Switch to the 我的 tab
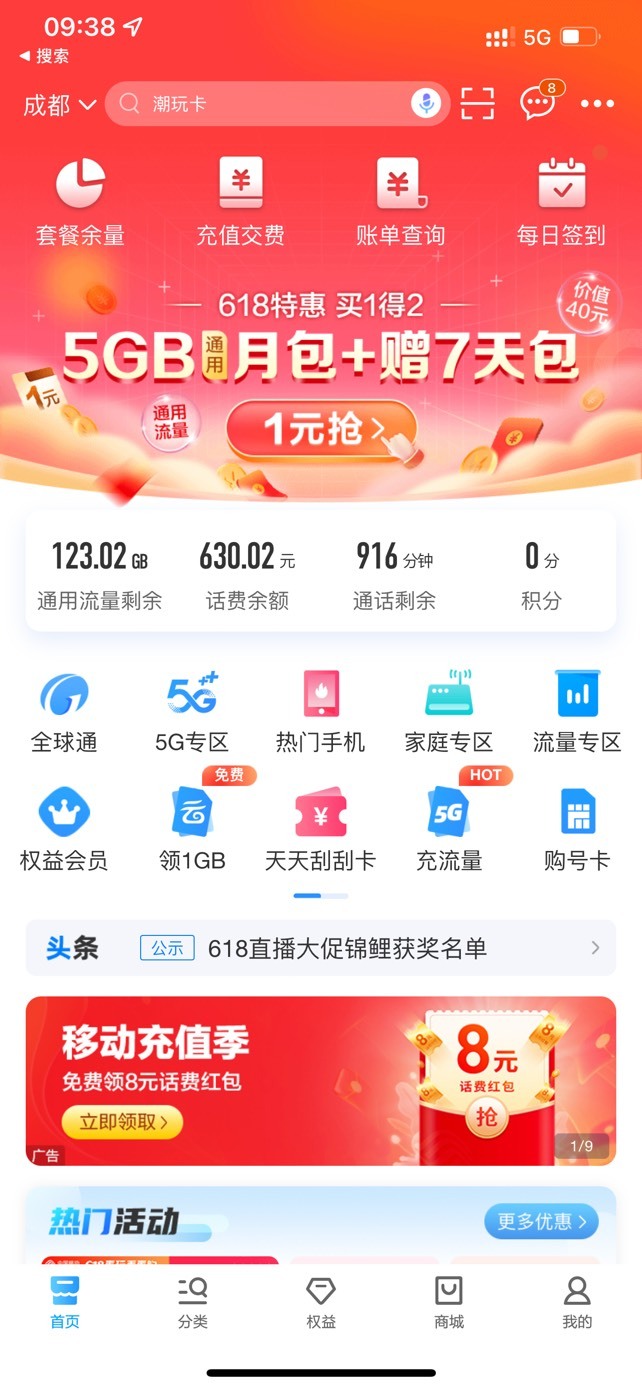 (577, 1303)
